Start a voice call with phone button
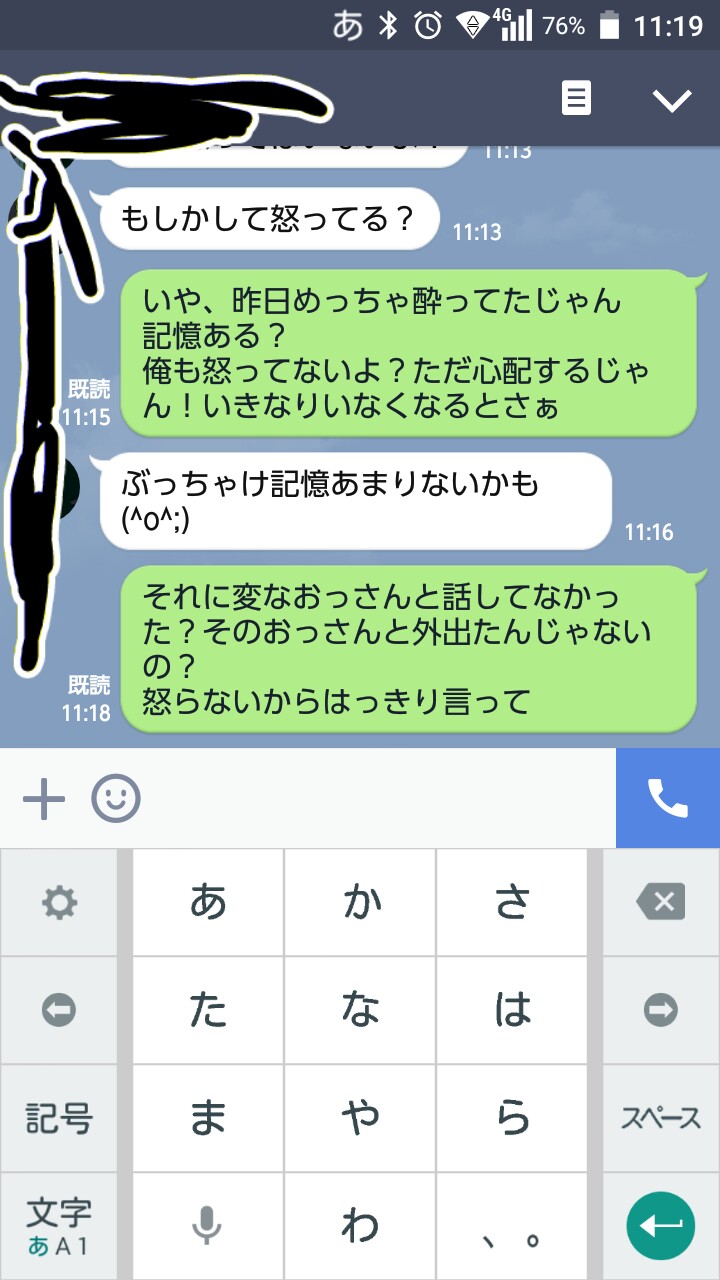720x1280 pixels. tap(668, 798)
